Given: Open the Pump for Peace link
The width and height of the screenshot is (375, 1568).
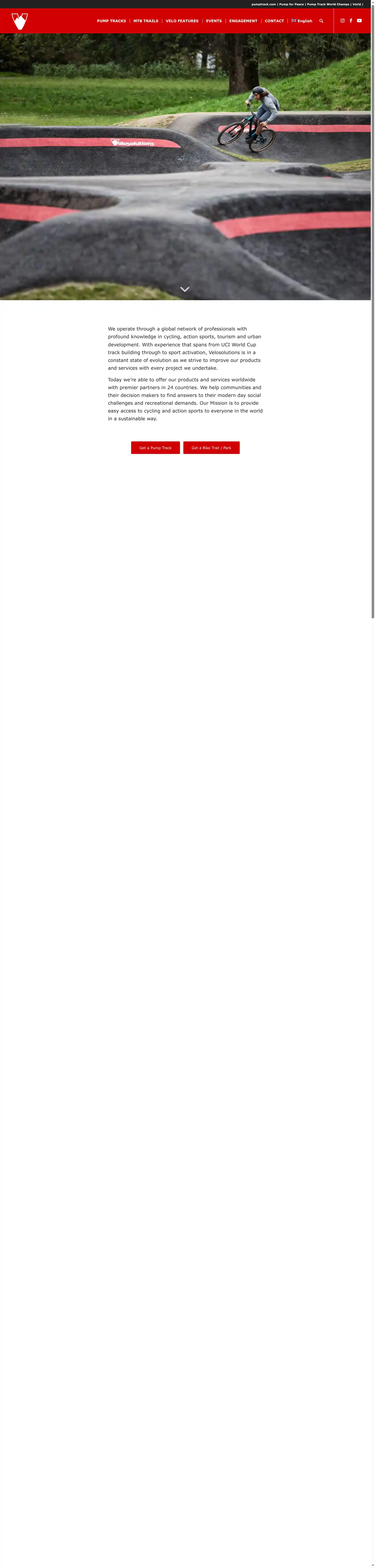Looking at the screenshot, I should 291,4.
